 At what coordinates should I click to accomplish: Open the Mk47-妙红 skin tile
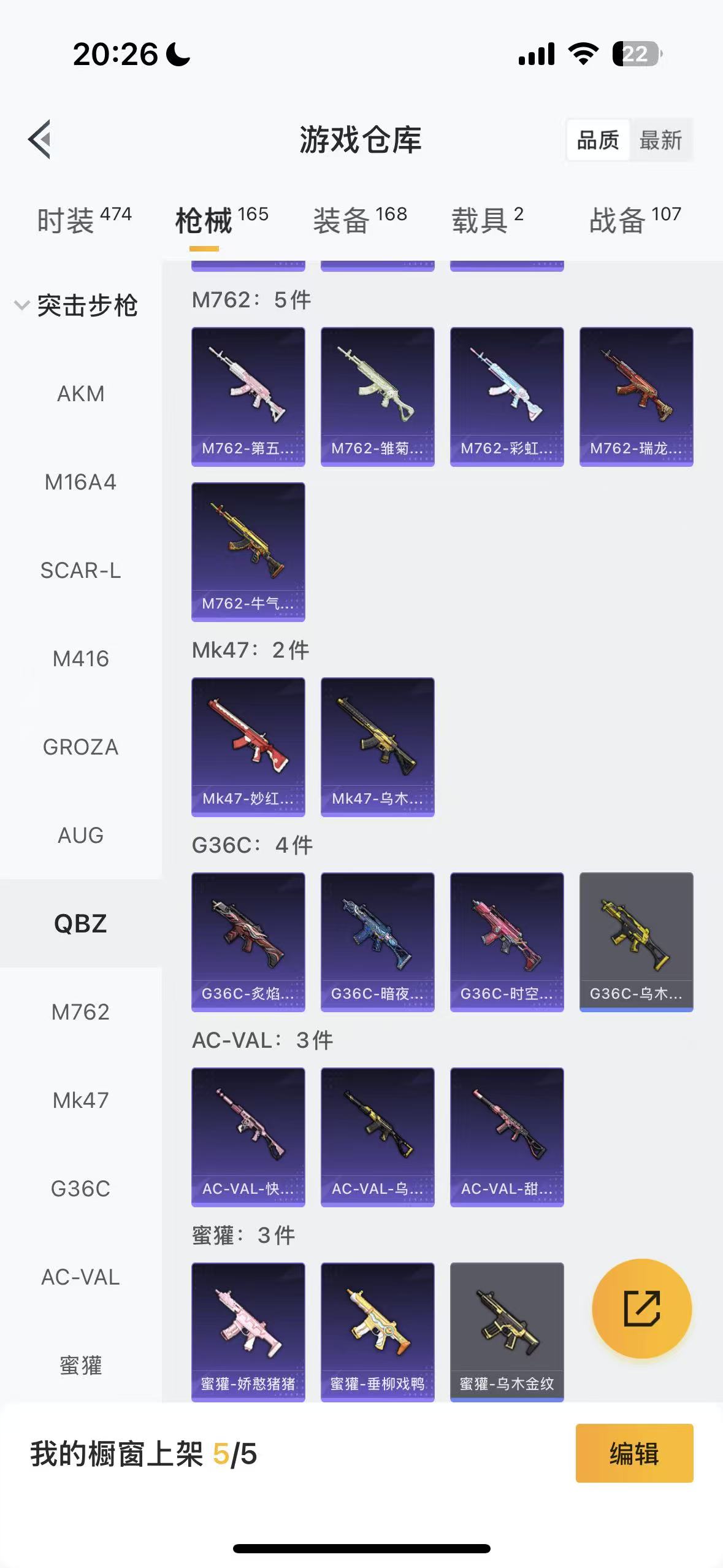(248, 747)
